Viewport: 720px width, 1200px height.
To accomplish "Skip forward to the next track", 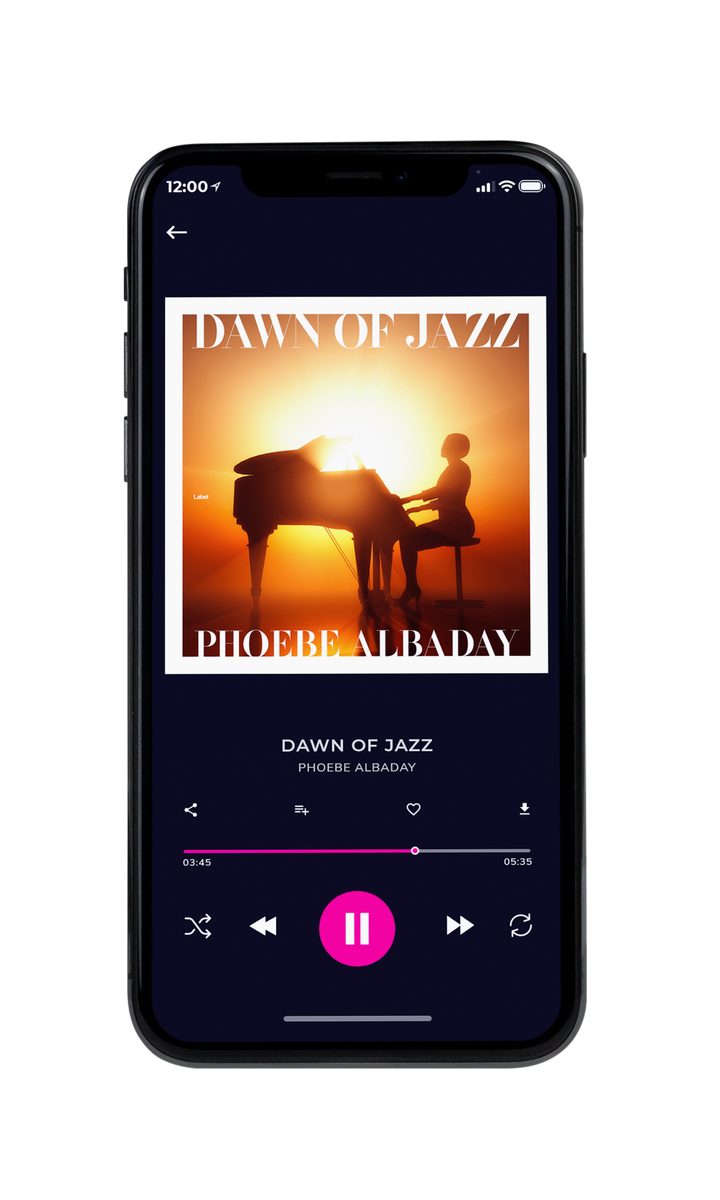I will click(460, 926).
